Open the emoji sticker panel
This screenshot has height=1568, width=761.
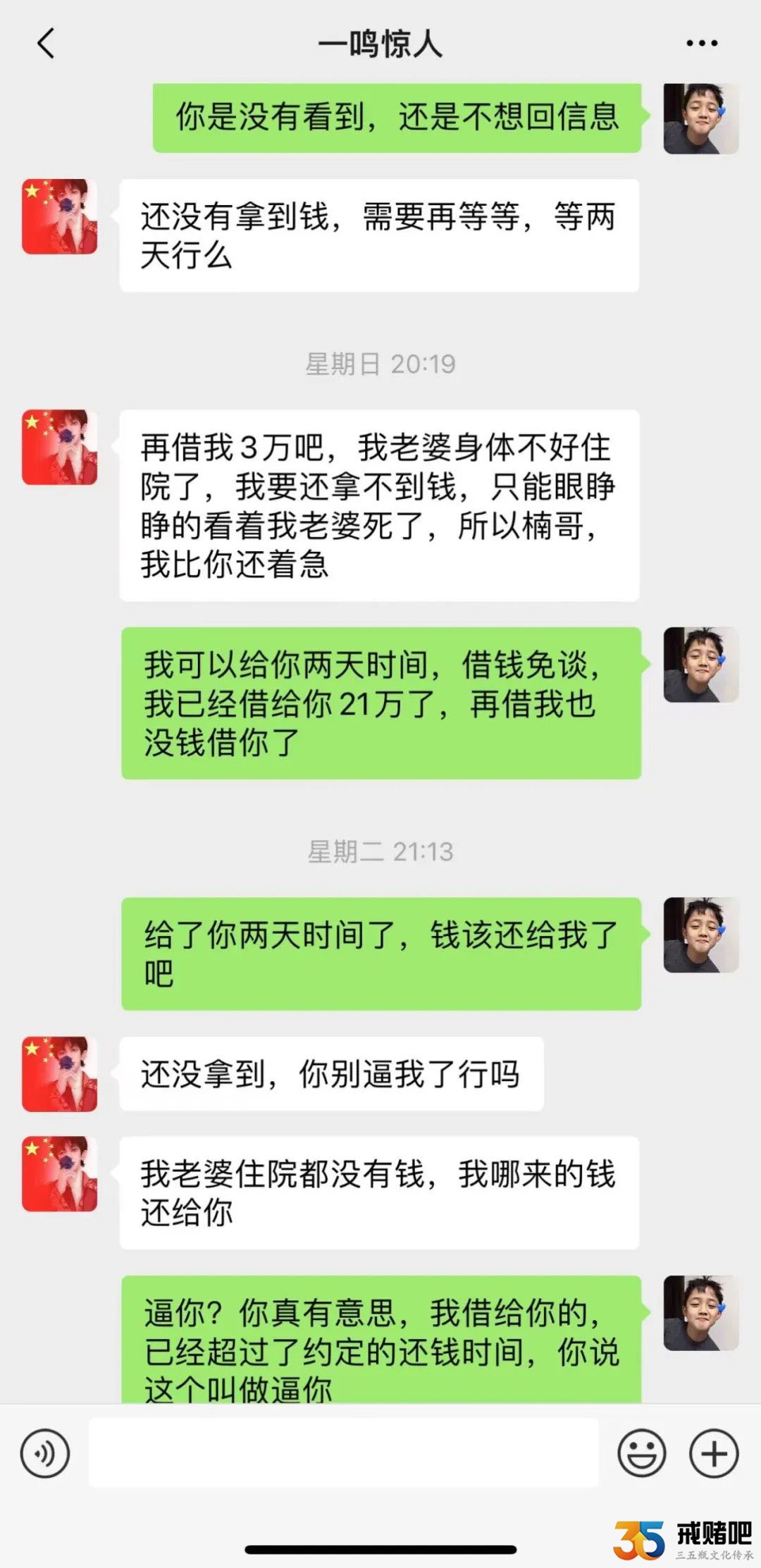(641, 1453)
